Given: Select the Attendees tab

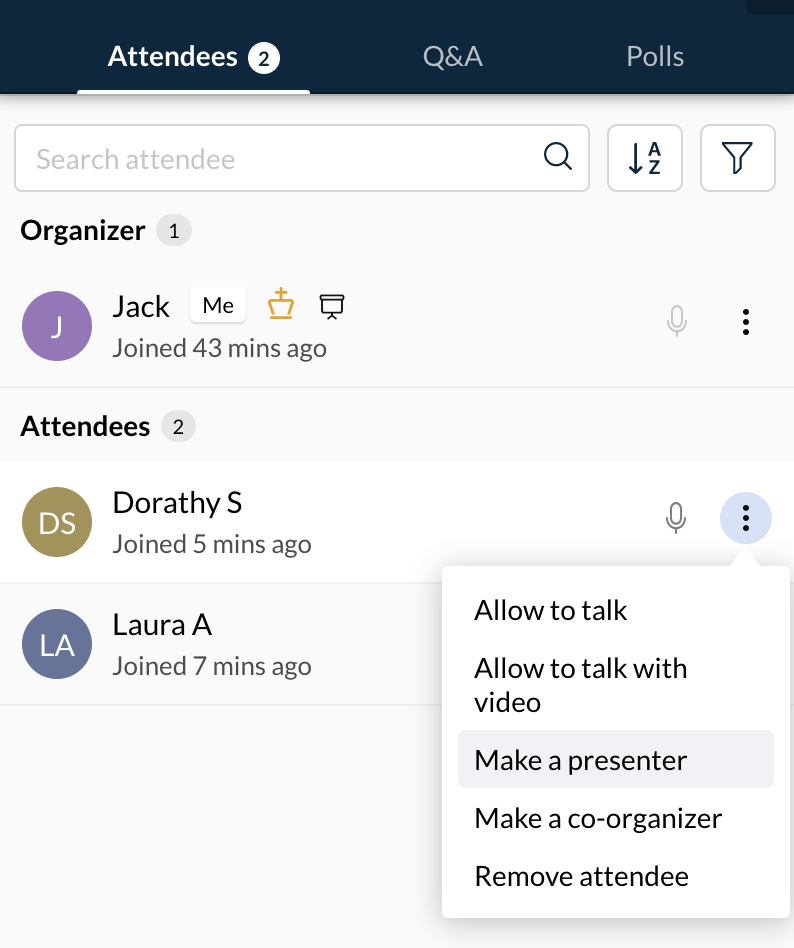Looking at the screenshot, I should click(193, 57).
